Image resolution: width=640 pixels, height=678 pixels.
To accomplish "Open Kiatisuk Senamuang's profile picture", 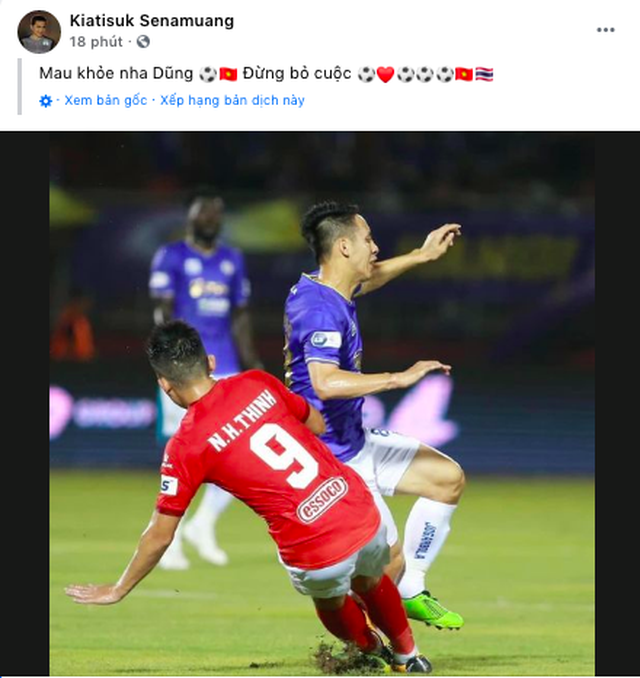I will pos(39,31).
